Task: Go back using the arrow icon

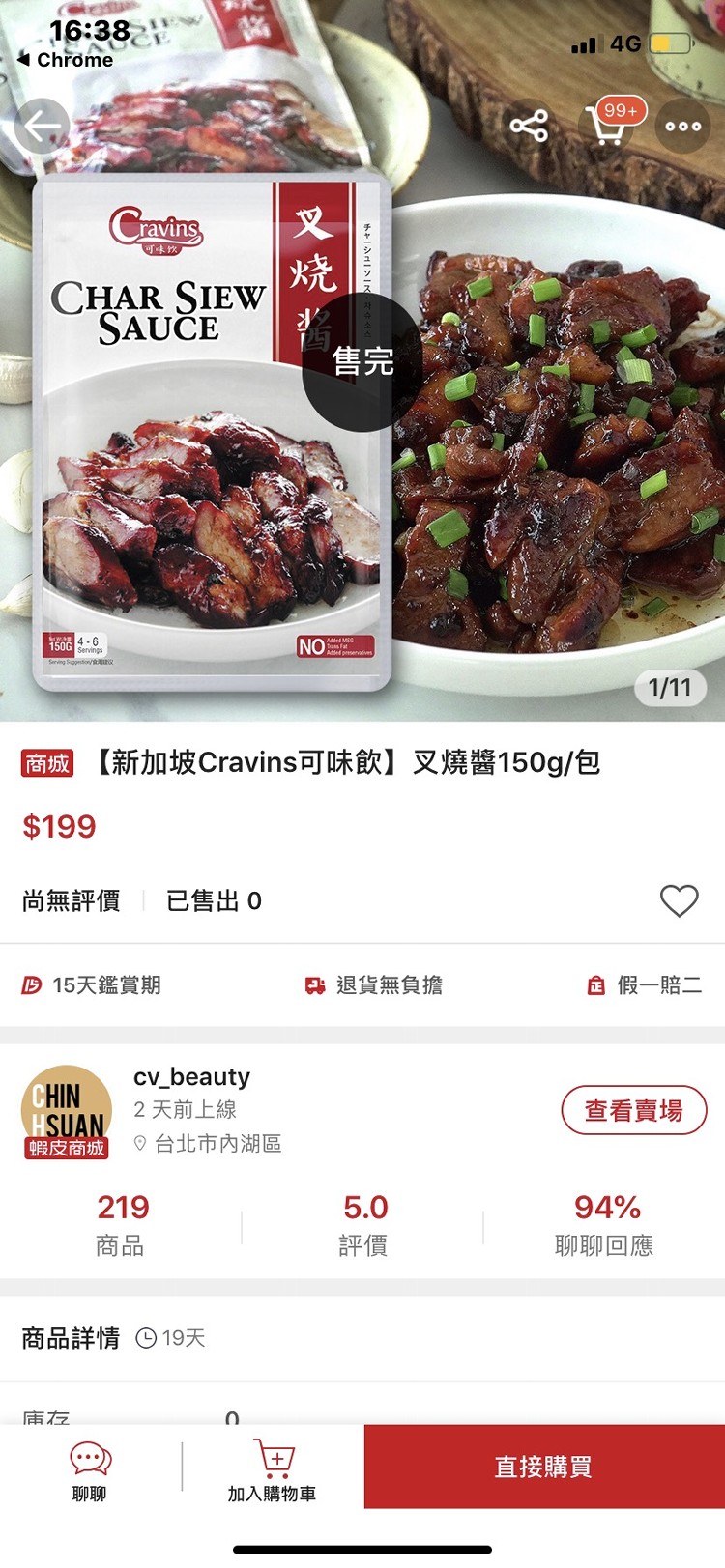Action: coord(43,127)
